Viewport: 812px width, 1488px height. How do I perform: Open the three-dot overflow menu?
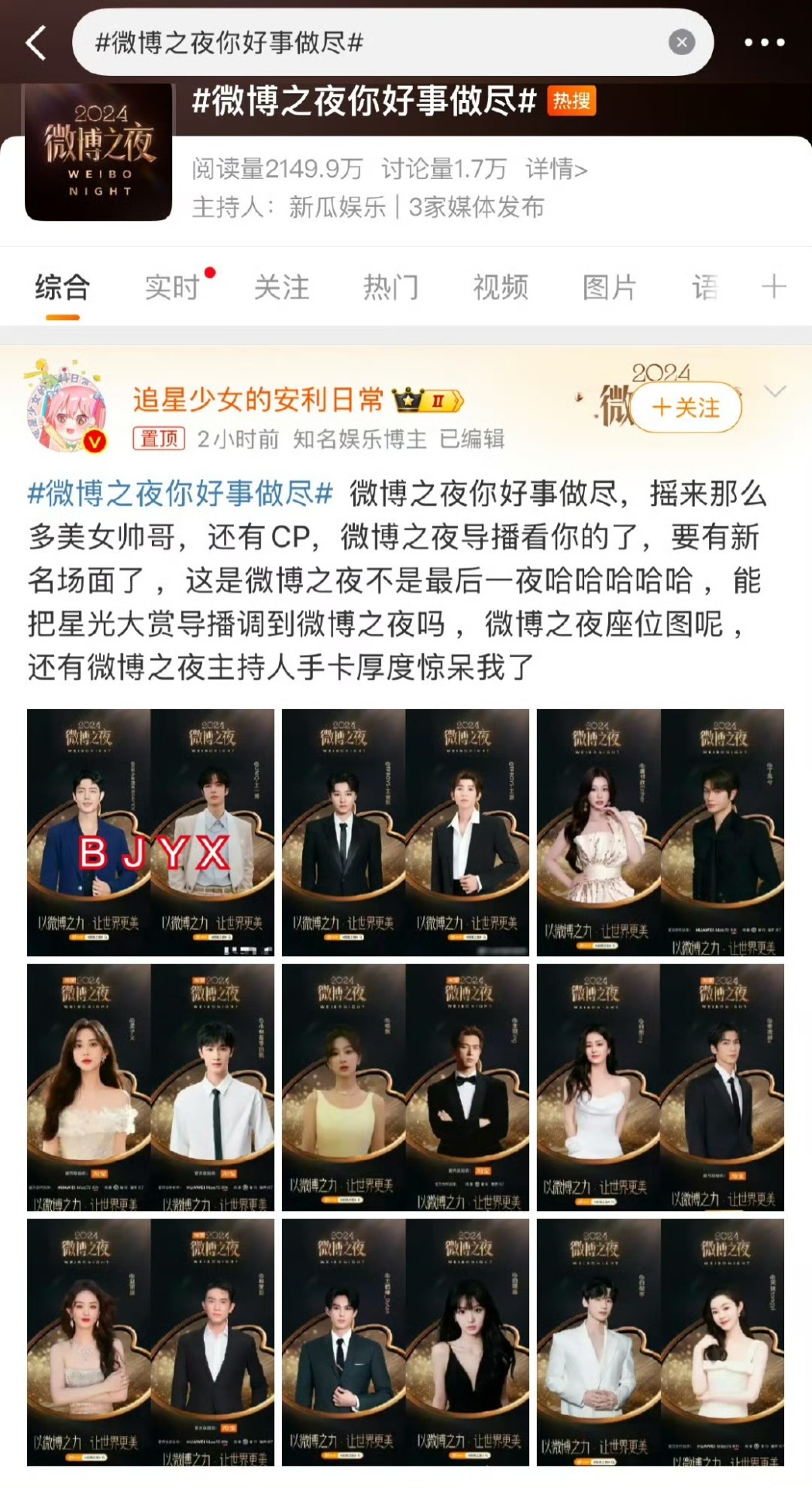click(764, 43)
